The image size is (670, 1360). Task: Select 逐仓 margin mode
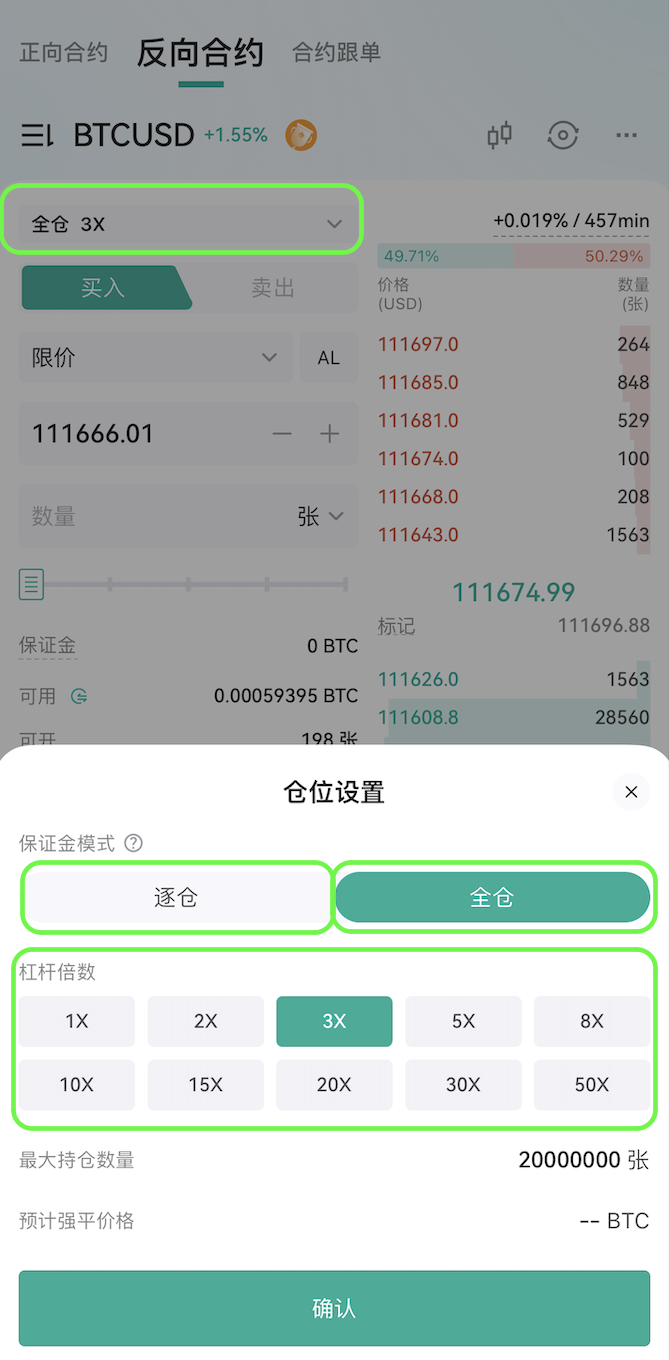[x=176, y=898]
